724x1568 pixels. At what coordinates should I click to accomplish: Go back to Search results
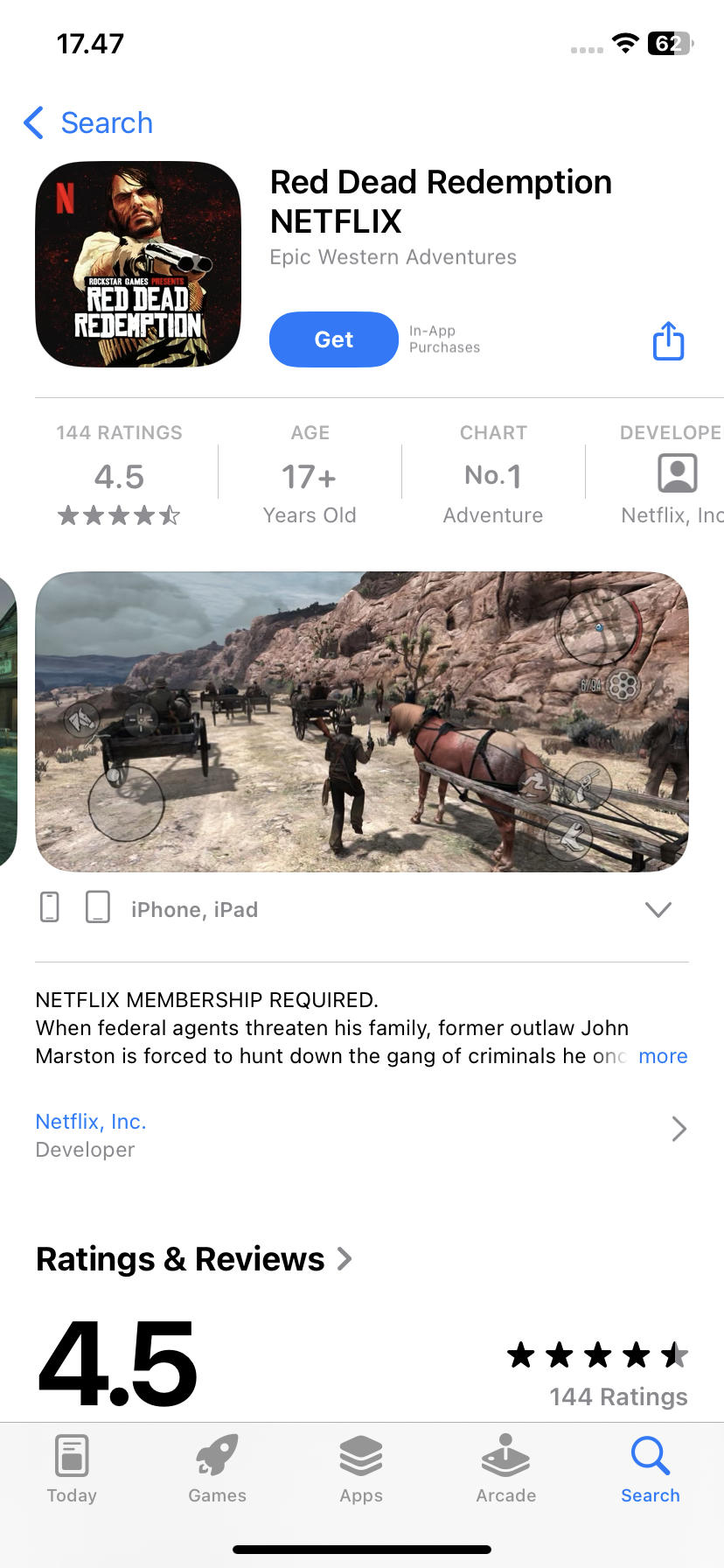(x=88, y=123)
